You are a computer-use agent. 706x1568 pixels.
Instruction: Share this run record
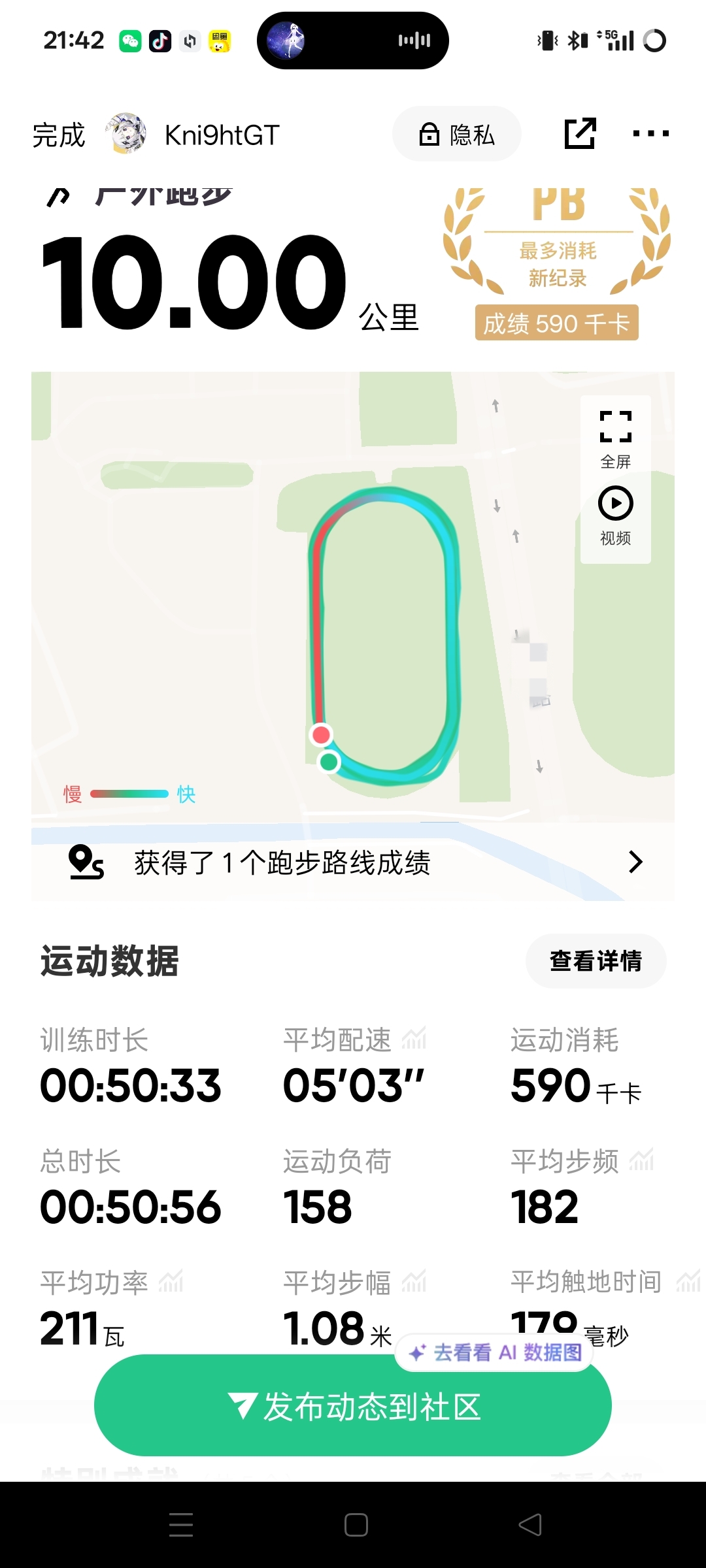pos(580,134)
